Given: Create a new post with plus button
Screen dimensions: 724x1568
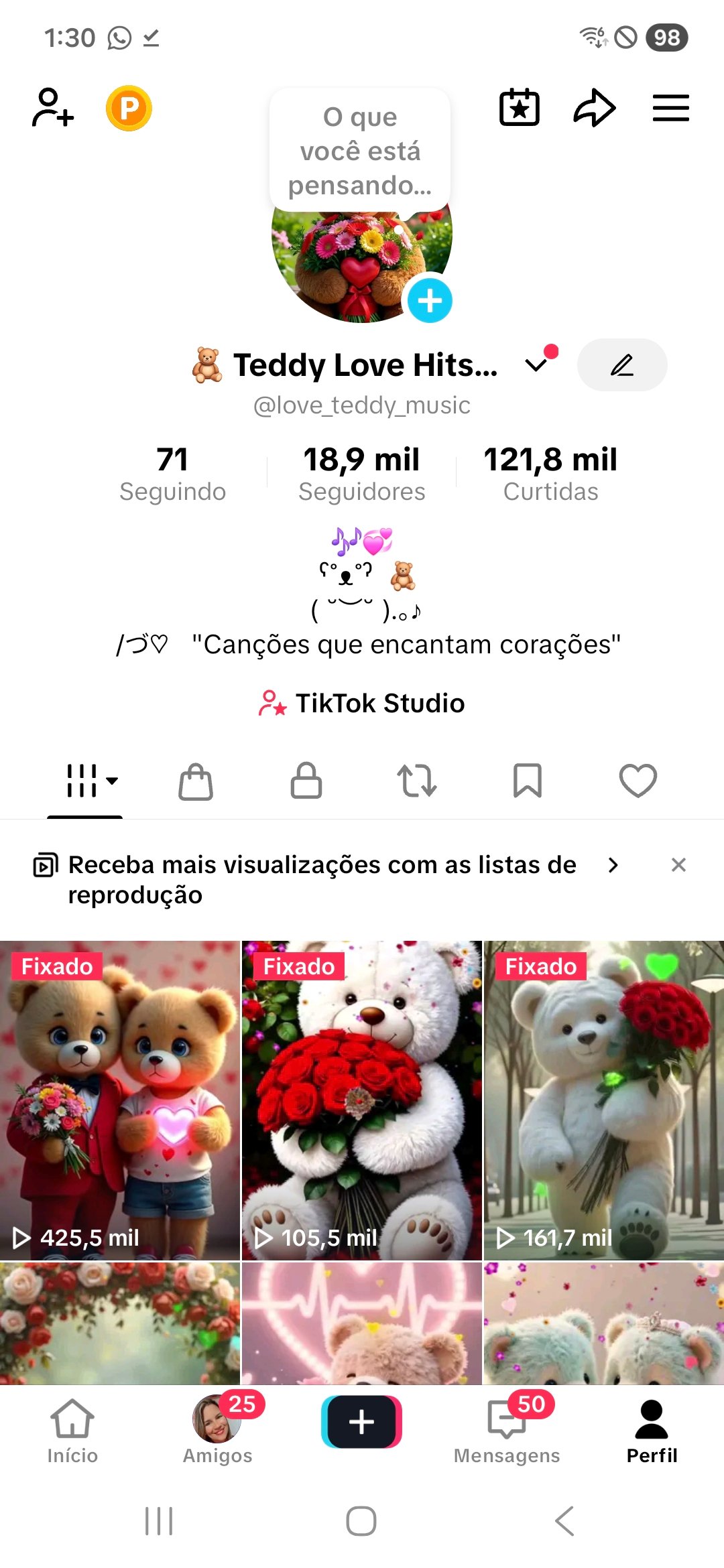Looking at the screenshot, I should 361,1421.
